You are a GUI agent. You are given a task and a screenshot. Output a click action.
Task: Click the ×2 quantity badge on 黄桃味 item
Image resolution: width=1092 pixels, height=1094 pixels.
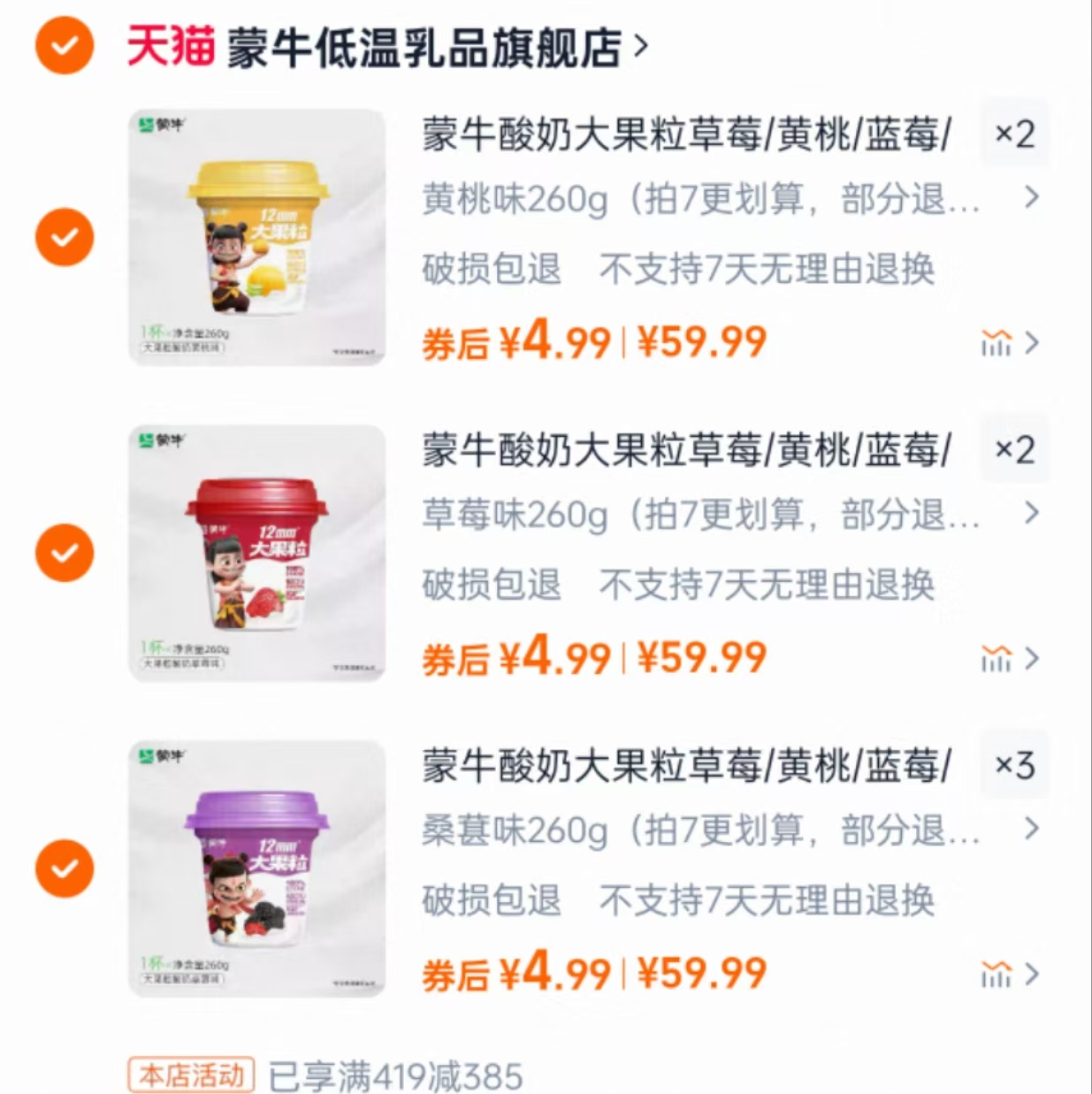pyautogui.click(x=1014, y=134)
